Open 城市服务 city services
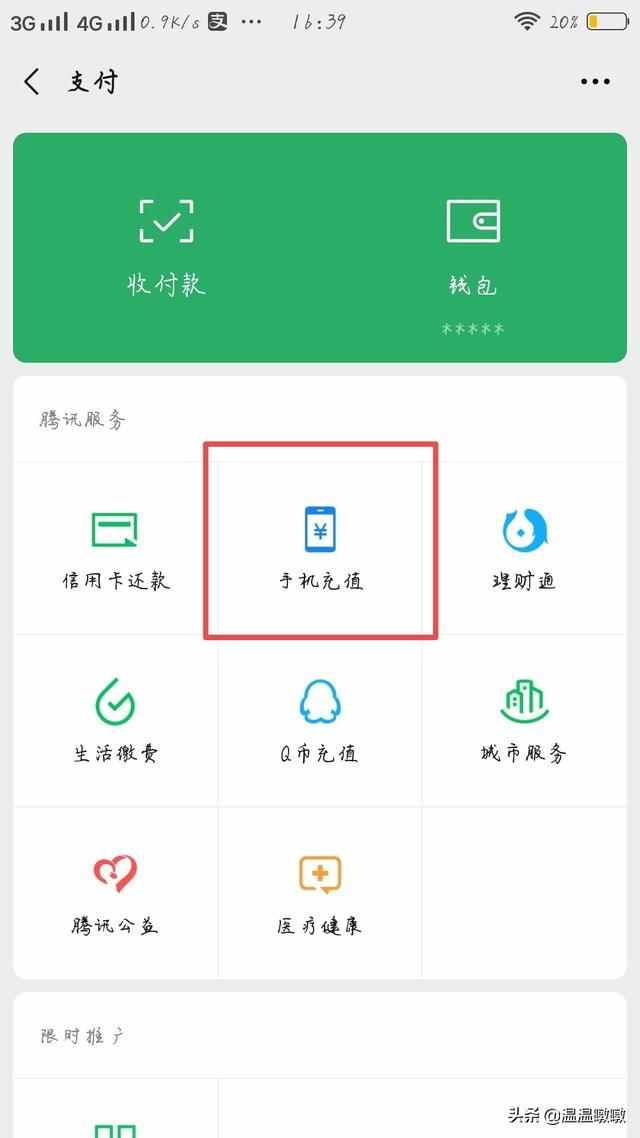Screen dimensions: 640x1138 (524, 721)
